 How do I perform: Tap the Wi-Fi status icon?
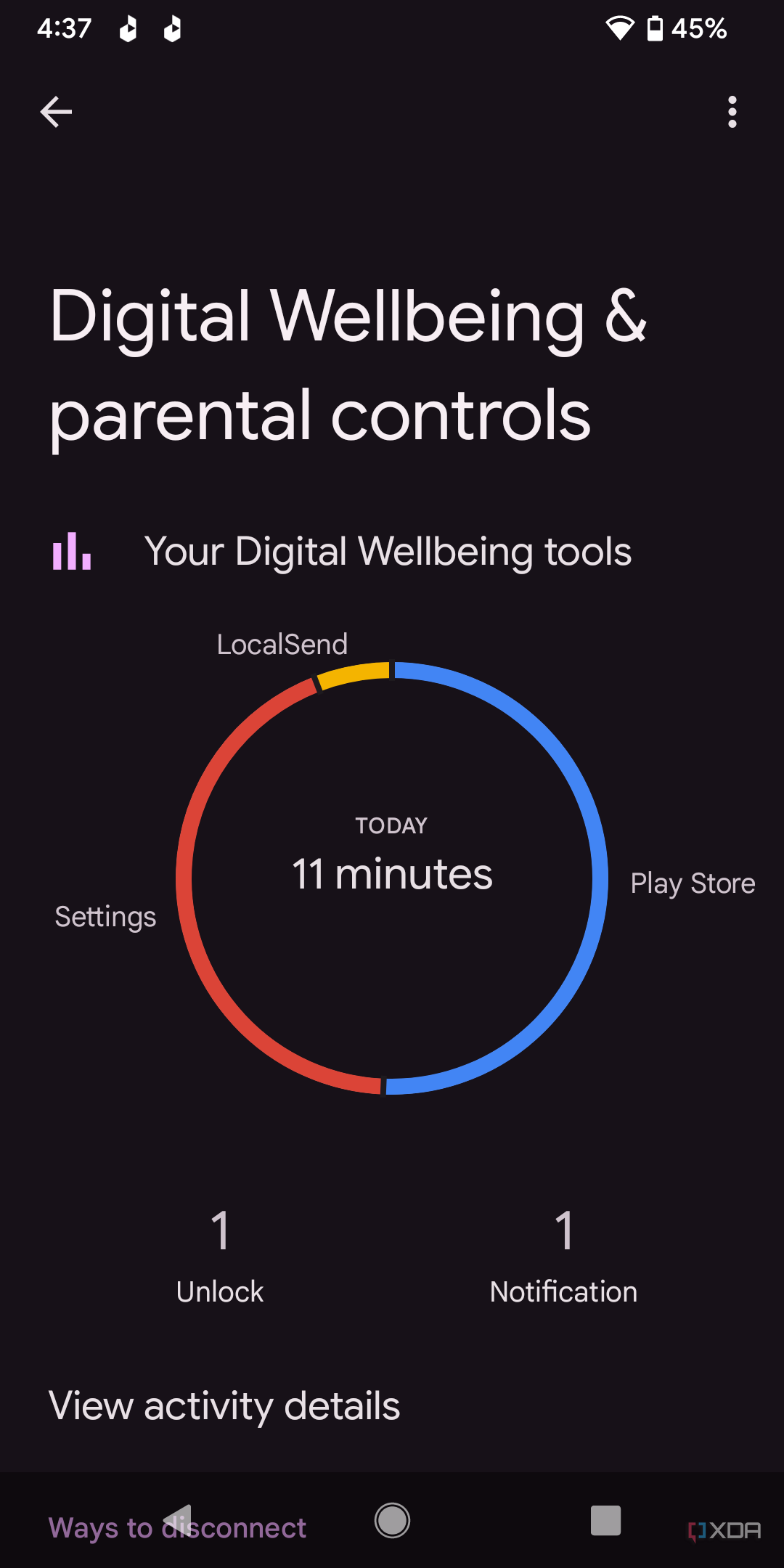[620, 28]
